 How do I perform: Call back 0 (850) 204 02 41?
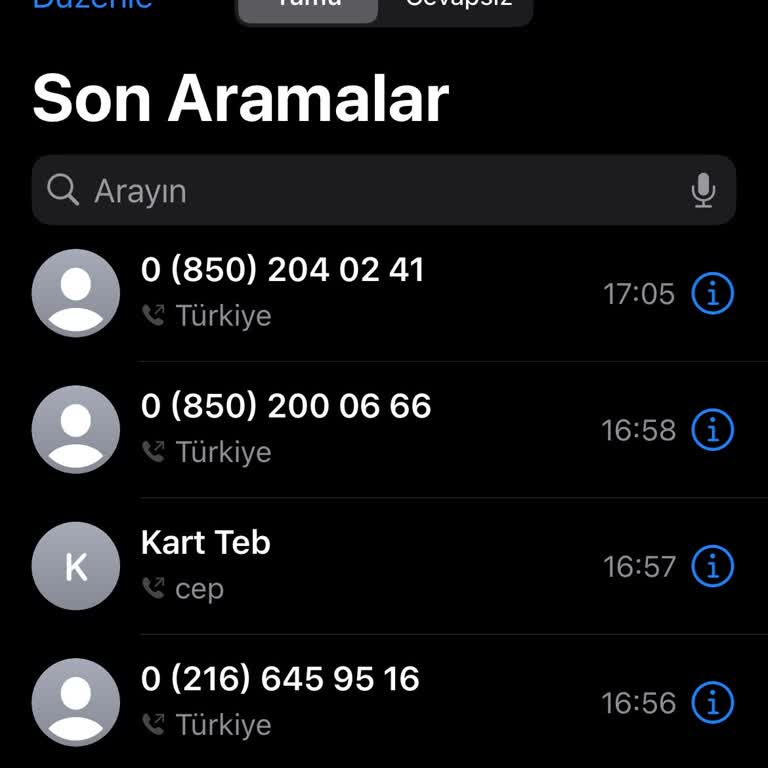(283, 270)
